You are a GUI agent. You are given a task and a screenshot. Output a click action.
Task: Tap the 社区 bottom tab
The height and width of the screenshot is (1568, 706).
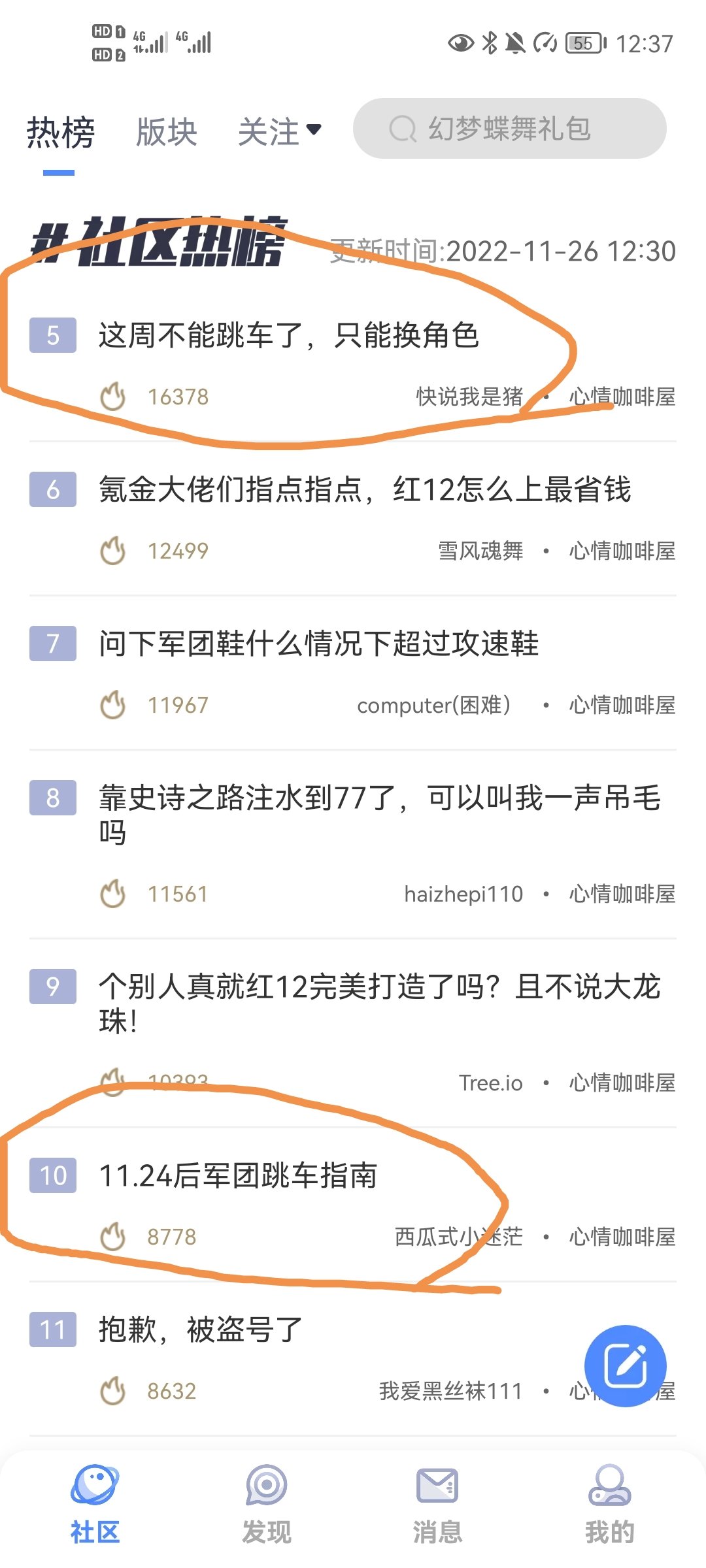click(x=95, y=1504)
